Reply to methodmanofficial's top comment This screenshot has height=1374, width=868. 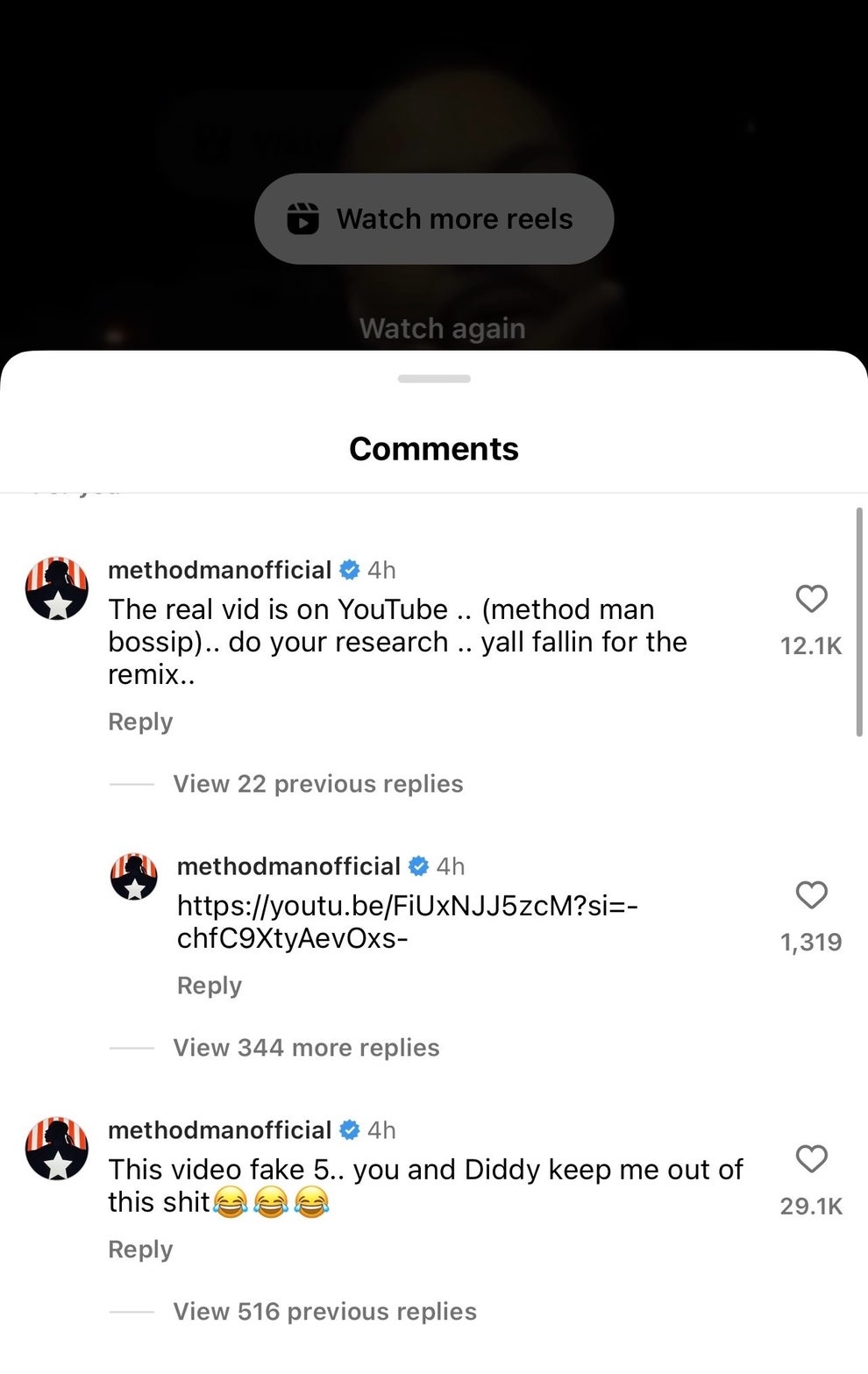coord(139,721)
